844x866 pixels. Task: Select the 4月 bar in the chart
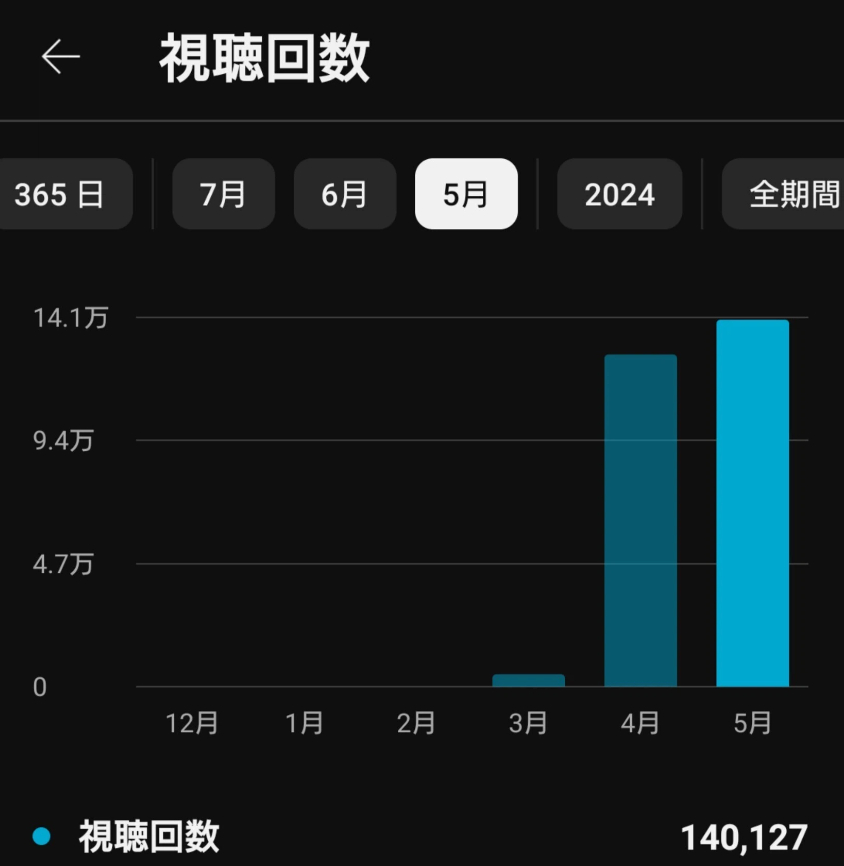(640, 520)
